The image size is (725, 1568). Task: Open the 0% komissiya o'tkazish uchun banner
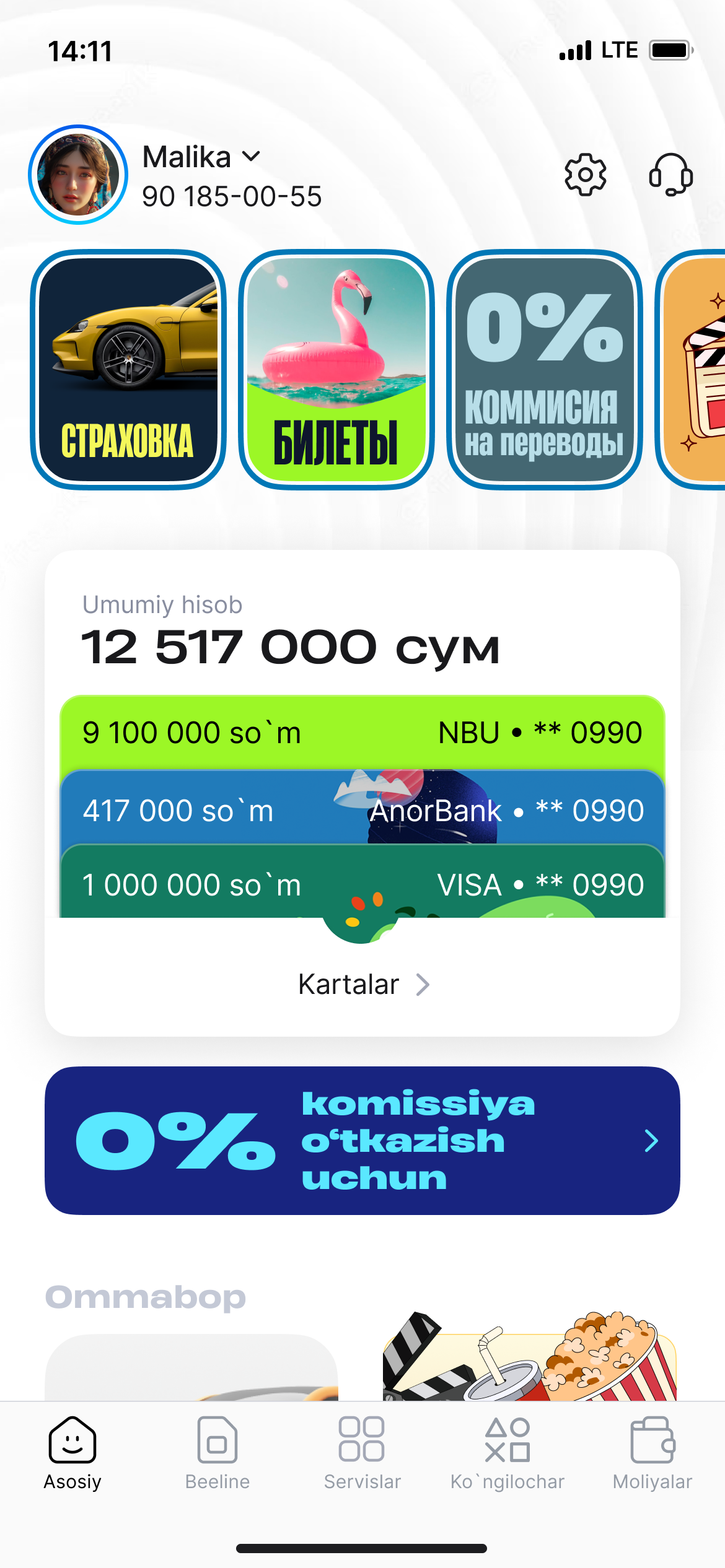point(362,1140)
